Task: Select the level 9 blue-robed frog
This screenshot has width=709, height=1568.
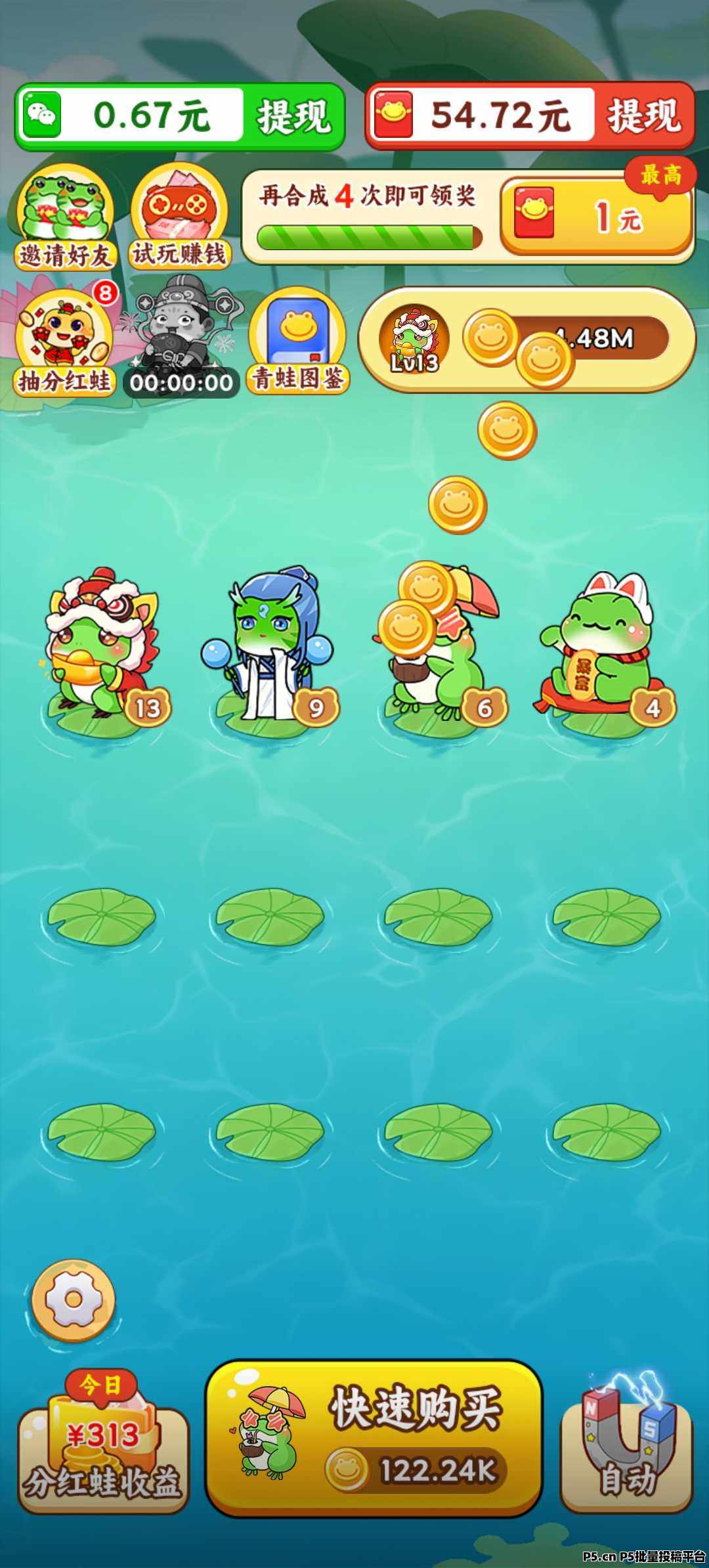Action: (269, 647)
